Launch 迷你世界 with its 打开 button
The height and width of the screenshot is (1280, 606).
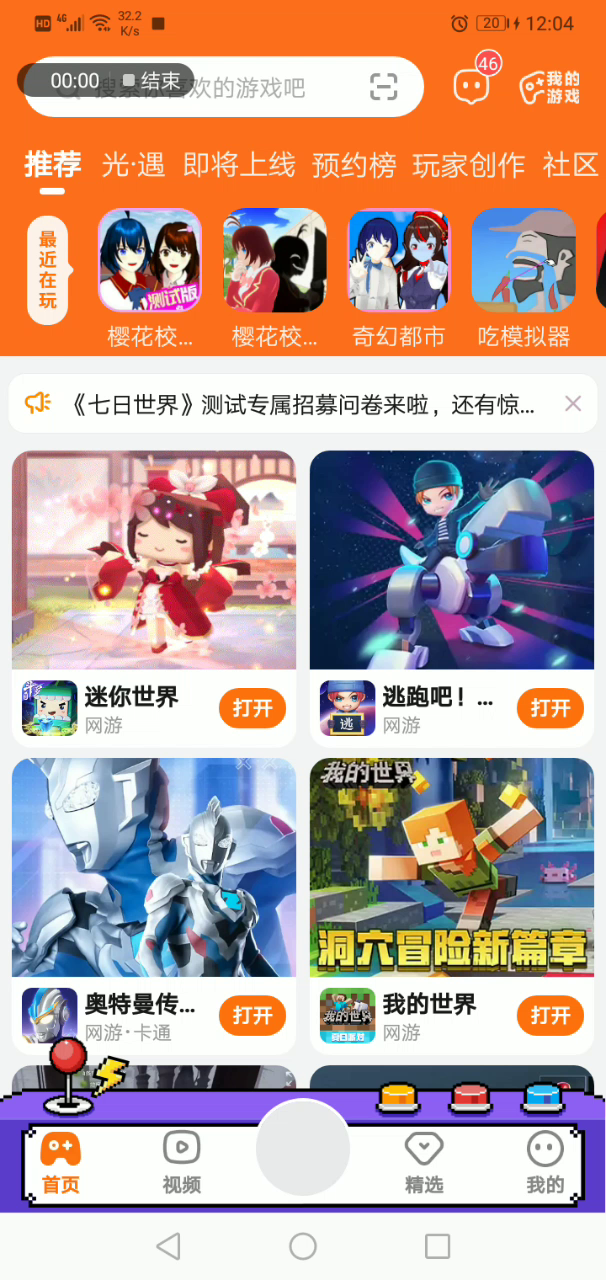tap(252, 708)
